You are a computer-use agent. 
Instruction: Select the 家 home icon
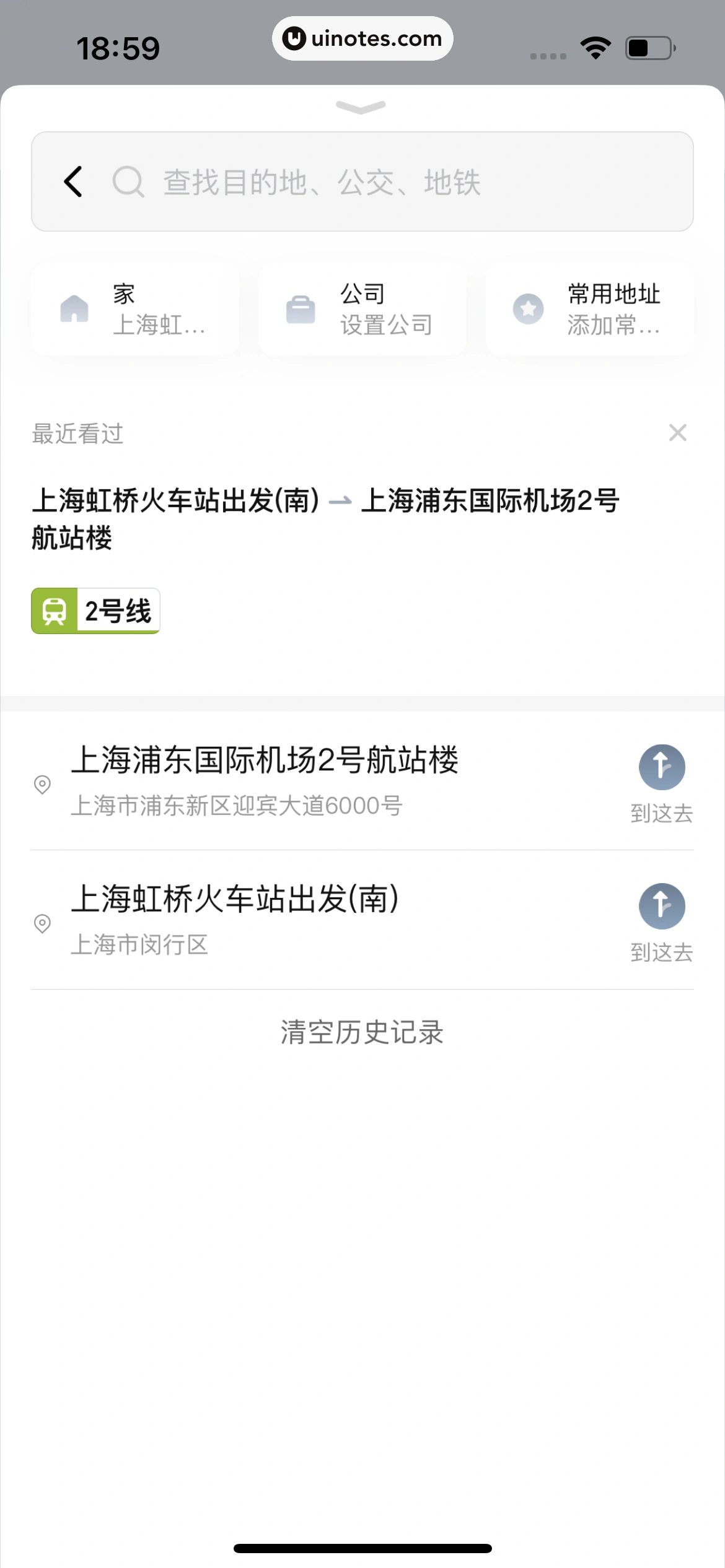click(x=74, y=308)
